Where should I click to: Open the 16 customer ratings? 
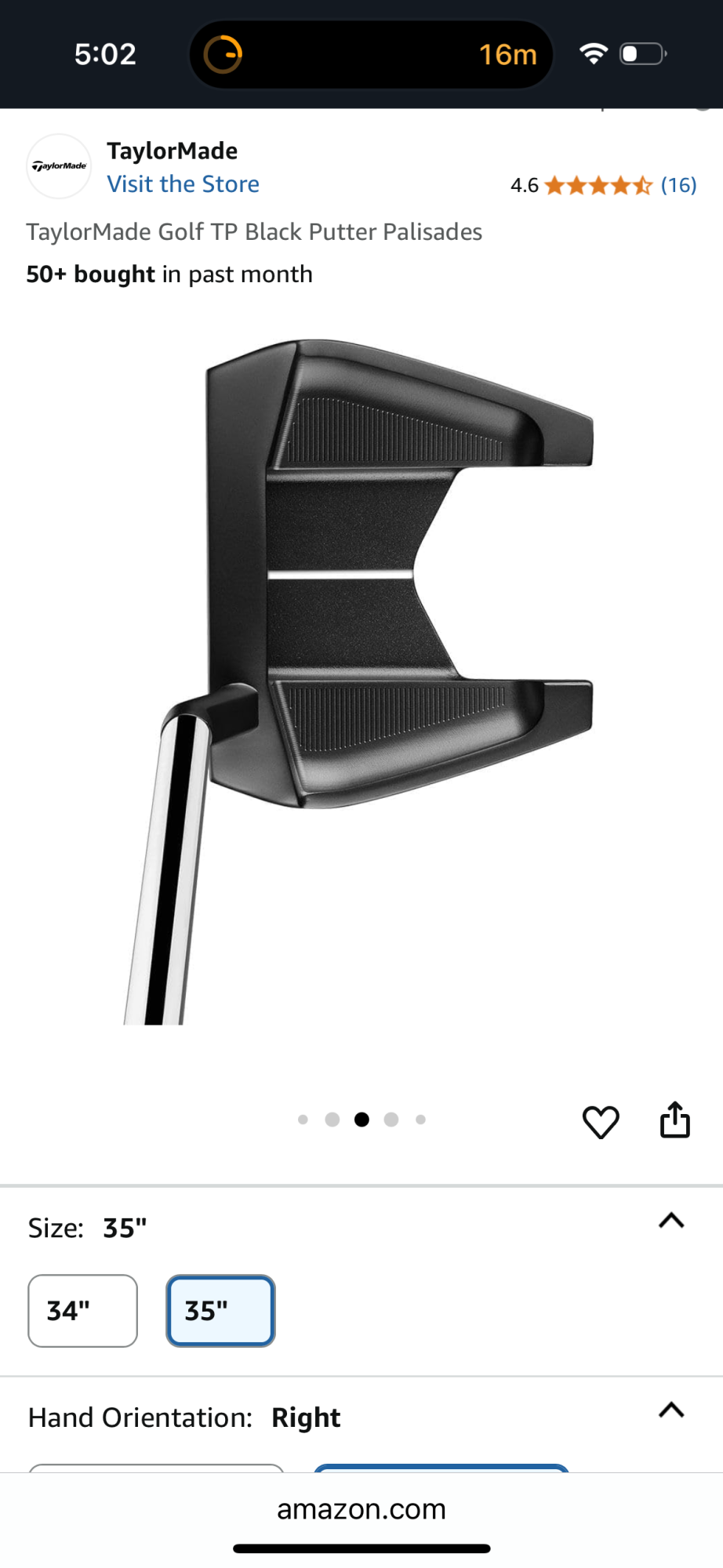pyautogui.click(x=678, y=185)
